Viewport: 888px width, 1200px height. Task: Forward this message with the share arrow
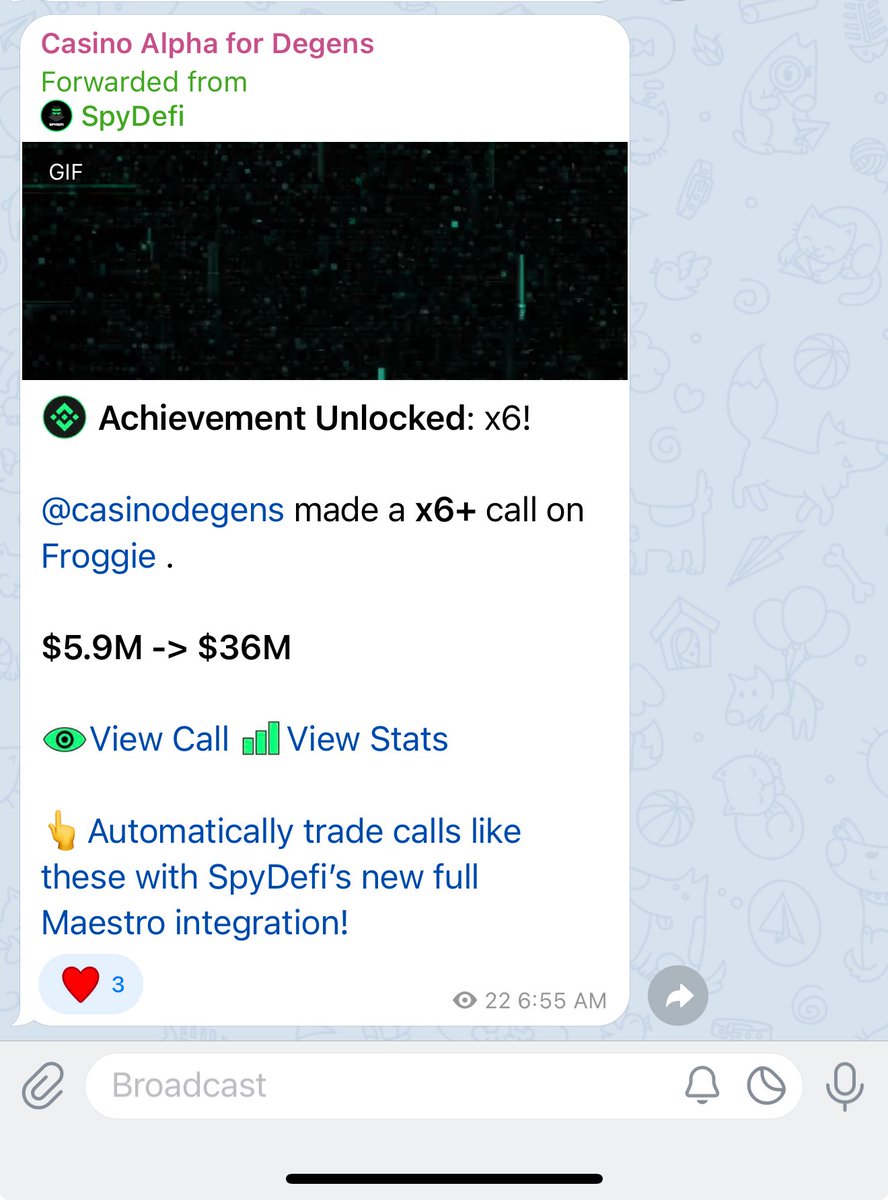[678, 995]
